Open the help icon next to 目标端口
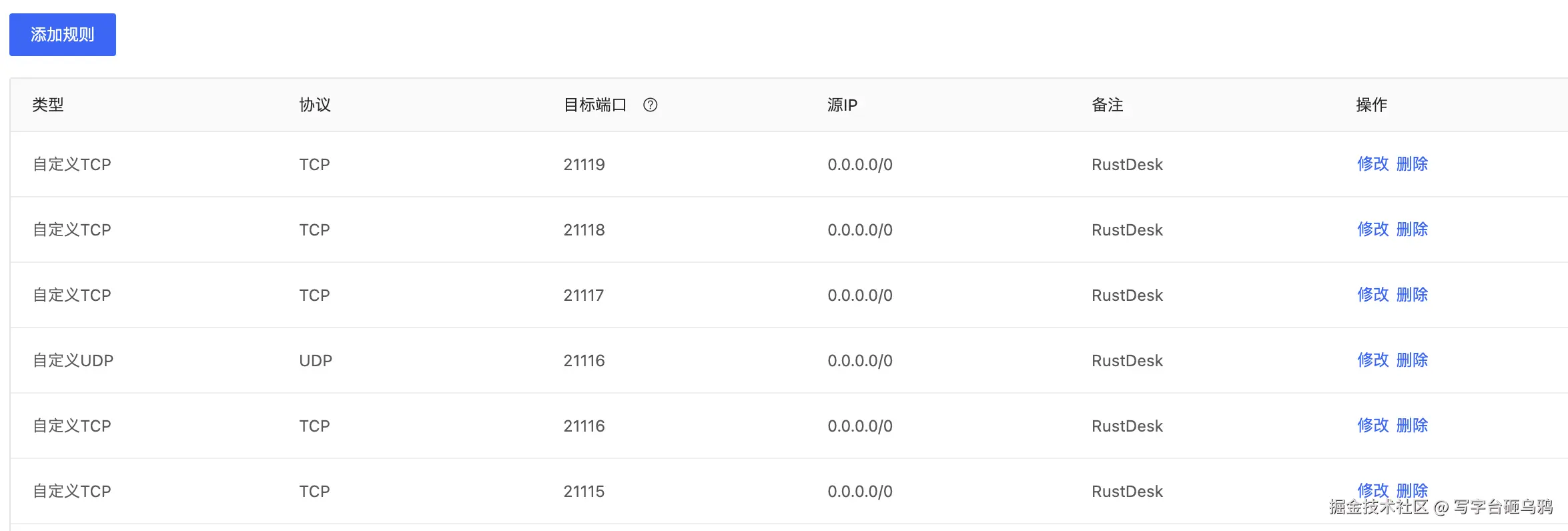 (x=650, y=105)
